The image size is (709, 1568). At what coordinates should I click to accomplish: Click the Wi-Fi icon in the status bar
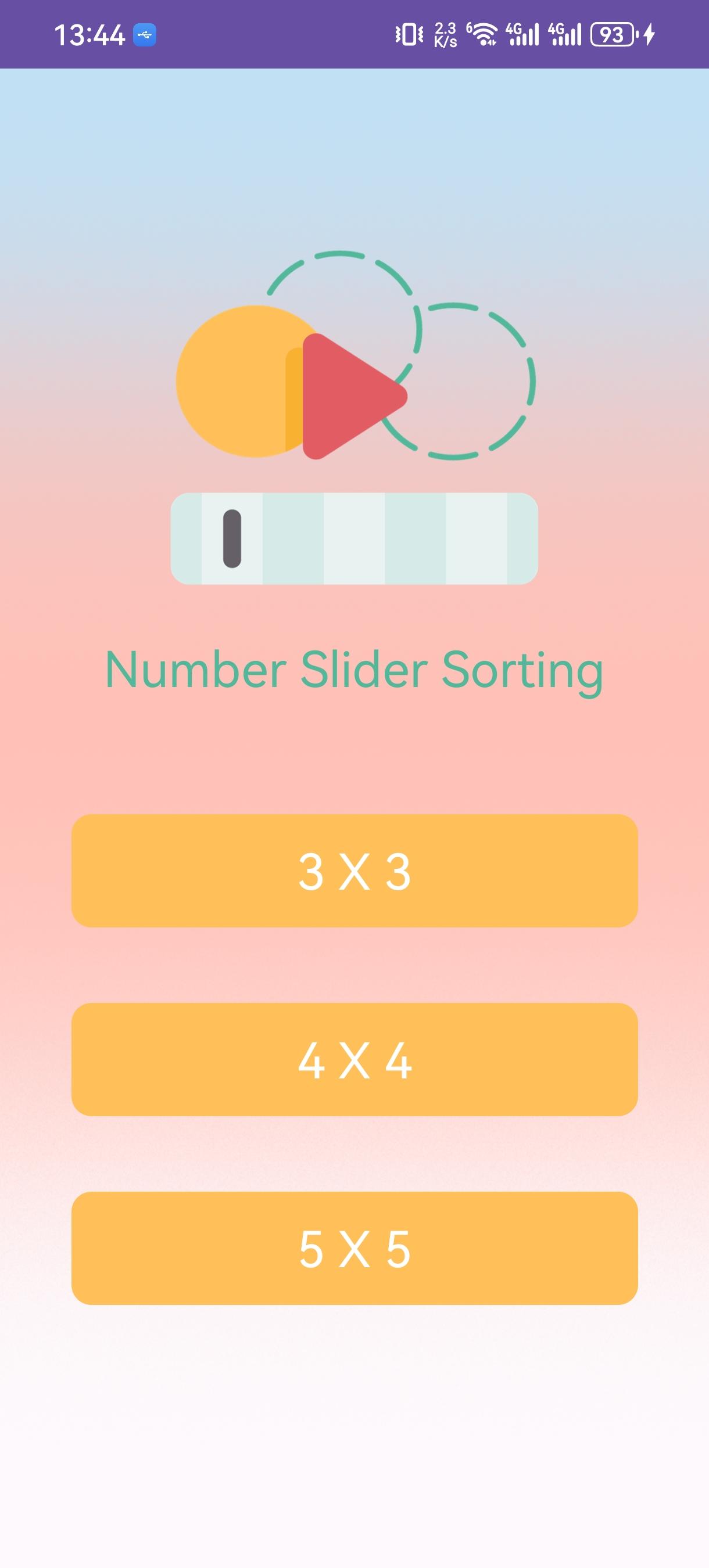pyautogui.click(x=484, y=35)
